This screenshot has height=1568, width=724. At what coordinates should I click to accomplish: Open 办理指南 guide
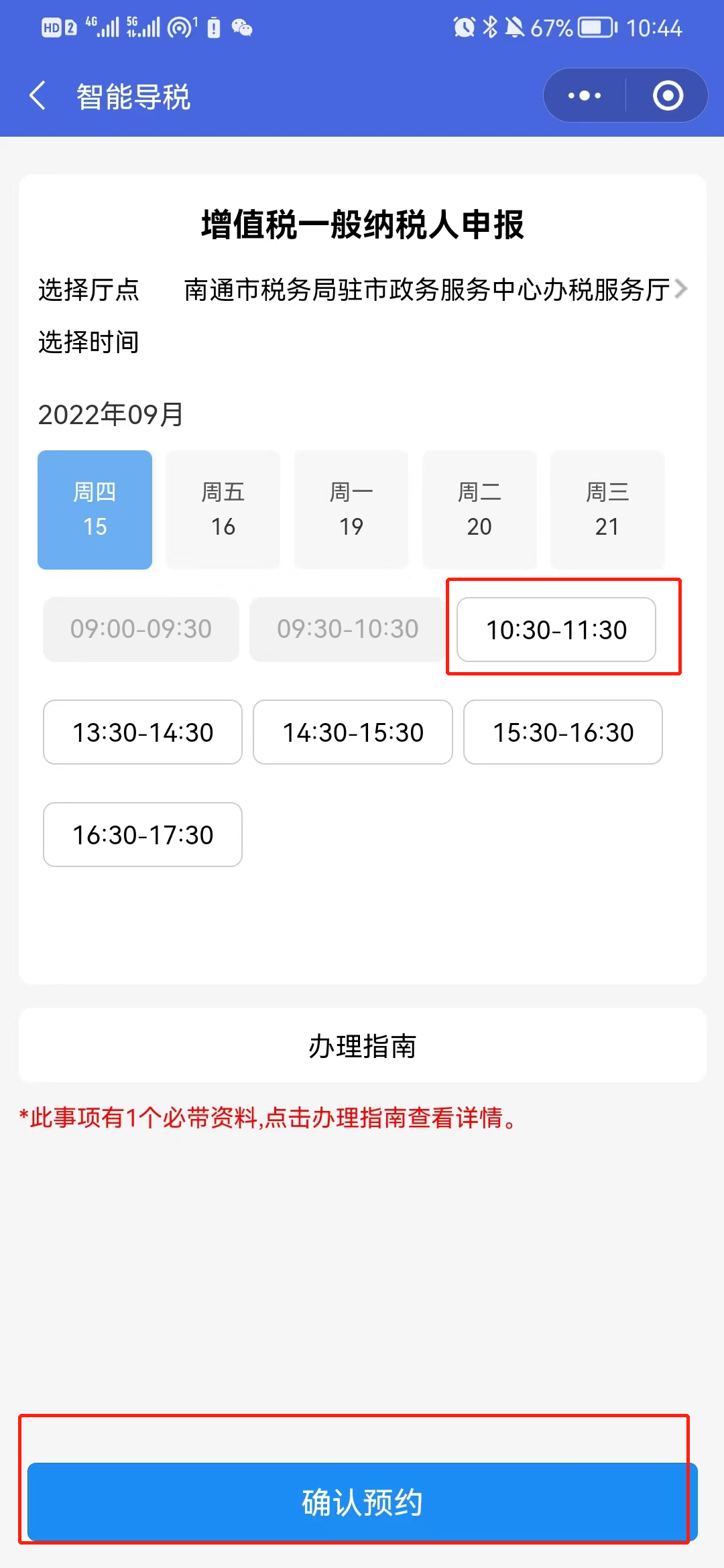click(363, 1045)
